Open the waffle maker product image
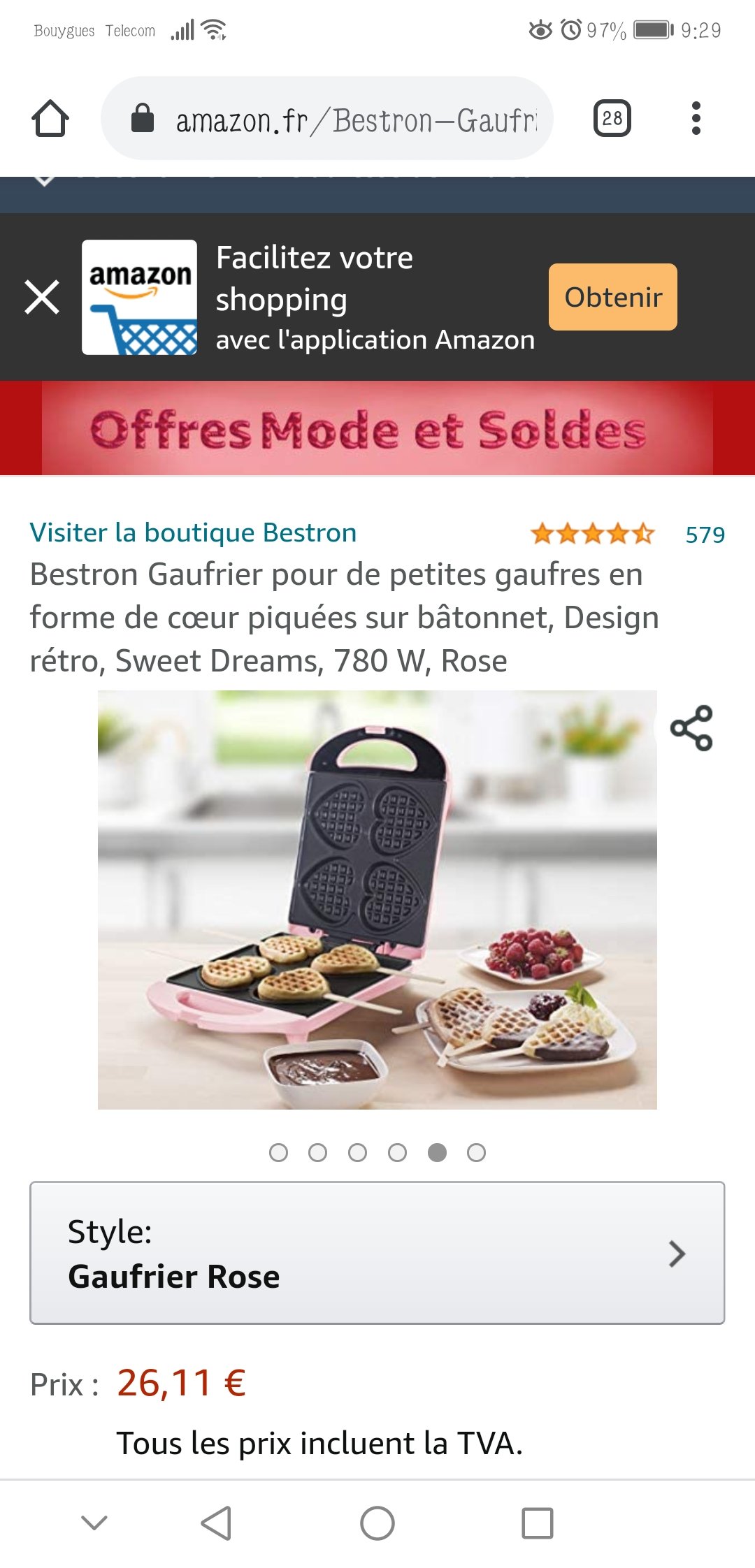Screen dimensions: 755x1568 pos(377,899)
